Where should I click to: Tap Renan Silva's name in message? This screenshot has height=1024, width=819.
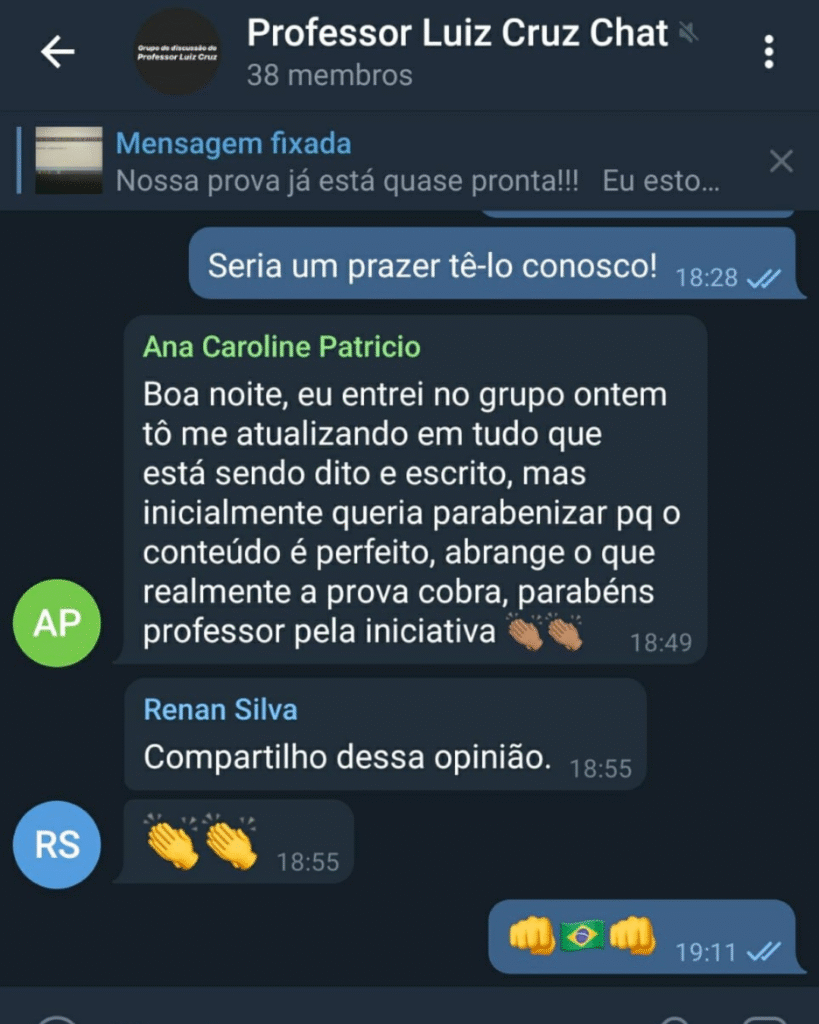click(220, 710)
